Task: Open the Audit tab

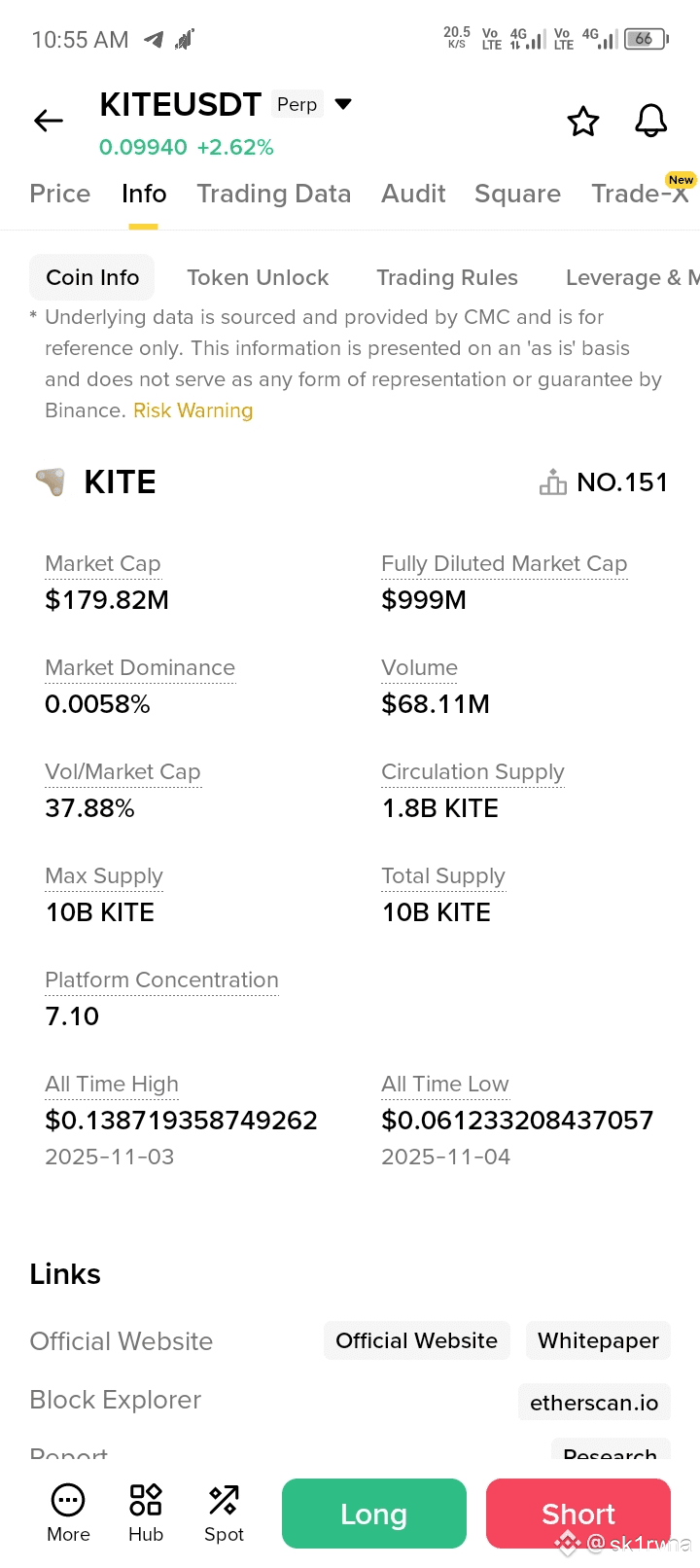Action: tap(413, 194)
